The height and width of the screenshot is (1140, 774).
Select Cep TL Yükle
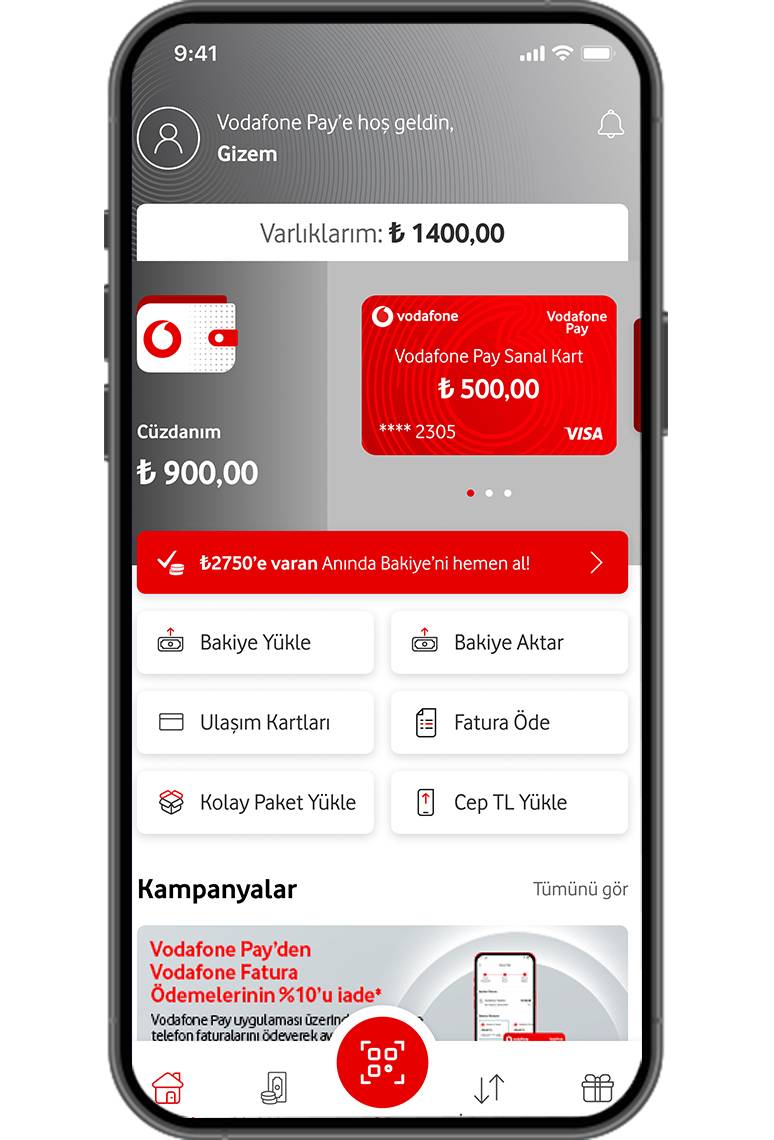point(509,802)
